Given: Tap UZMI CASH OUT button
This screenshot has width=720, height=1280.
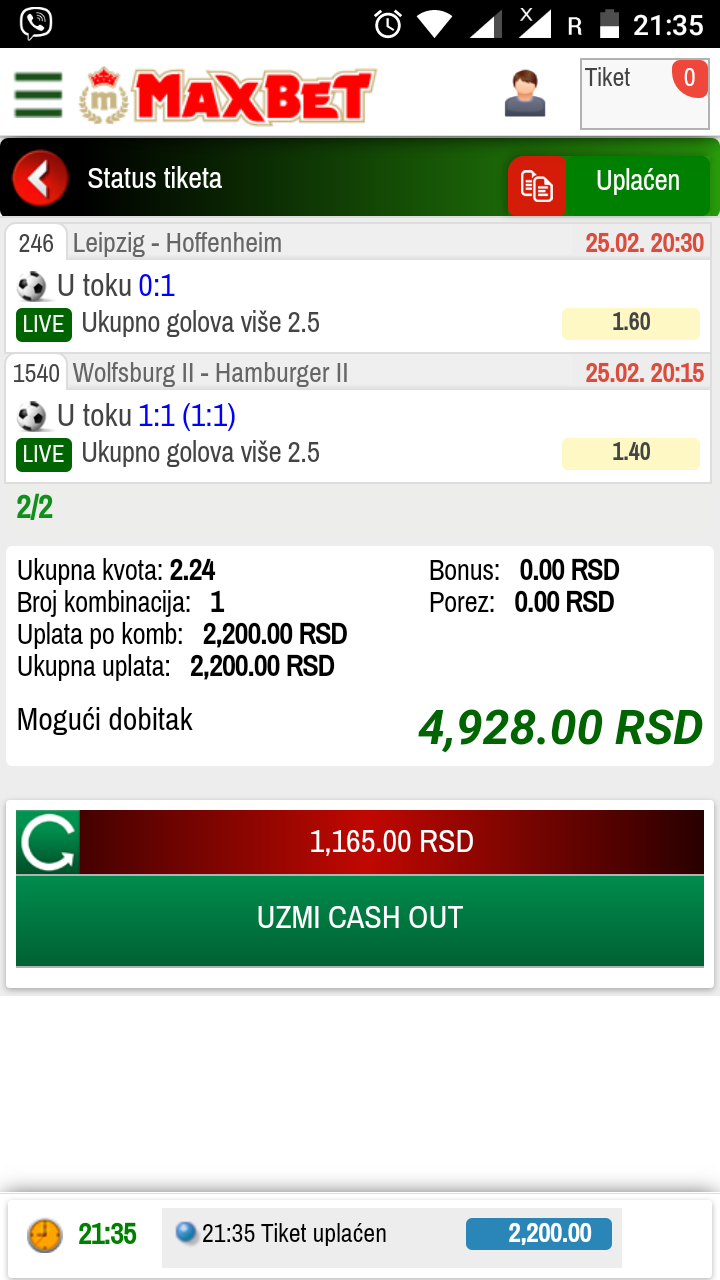Looking at the screenshot, I should point(360,919).
